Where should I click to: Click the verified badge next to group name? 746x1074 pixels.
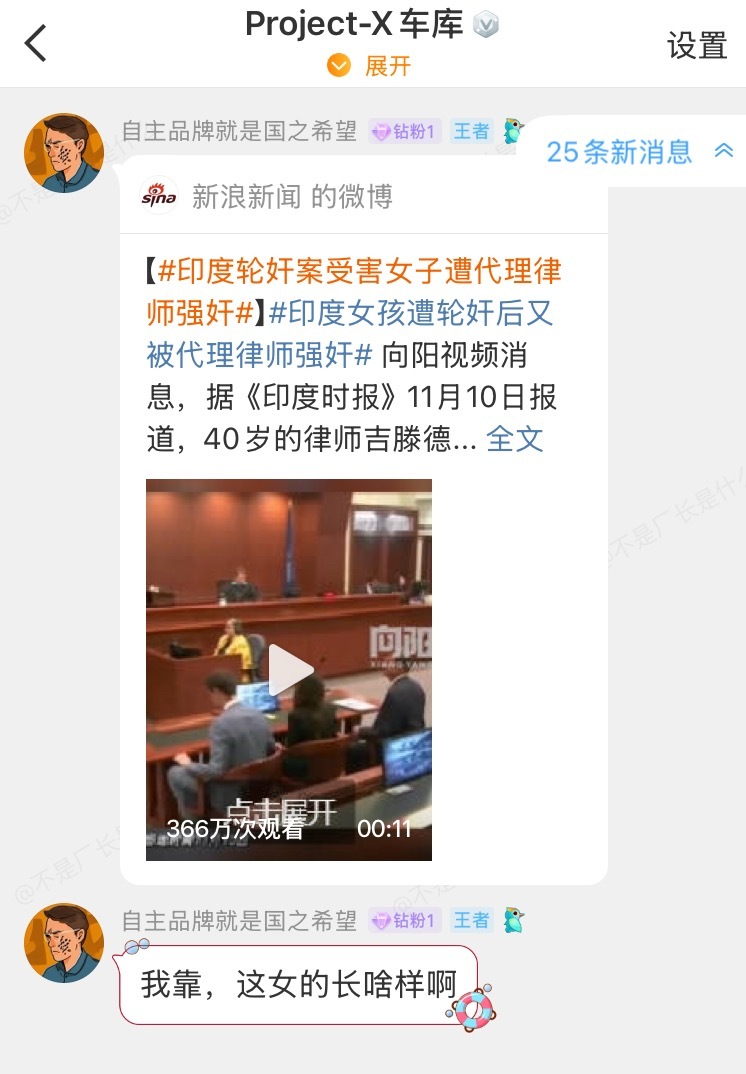click(x=484, y=25)
